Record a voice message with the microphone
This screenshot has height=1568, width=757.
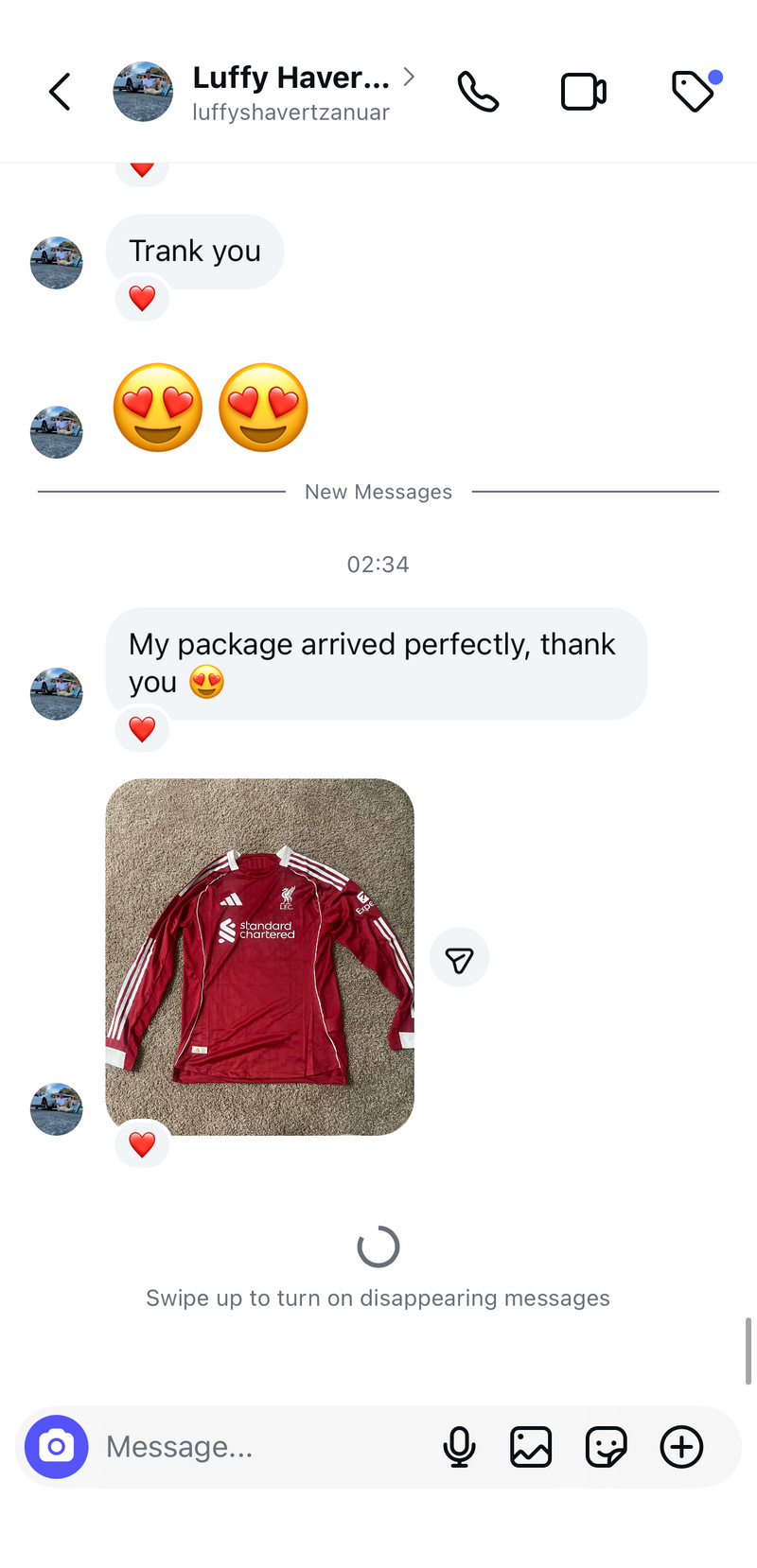(x=460, y=1447)
